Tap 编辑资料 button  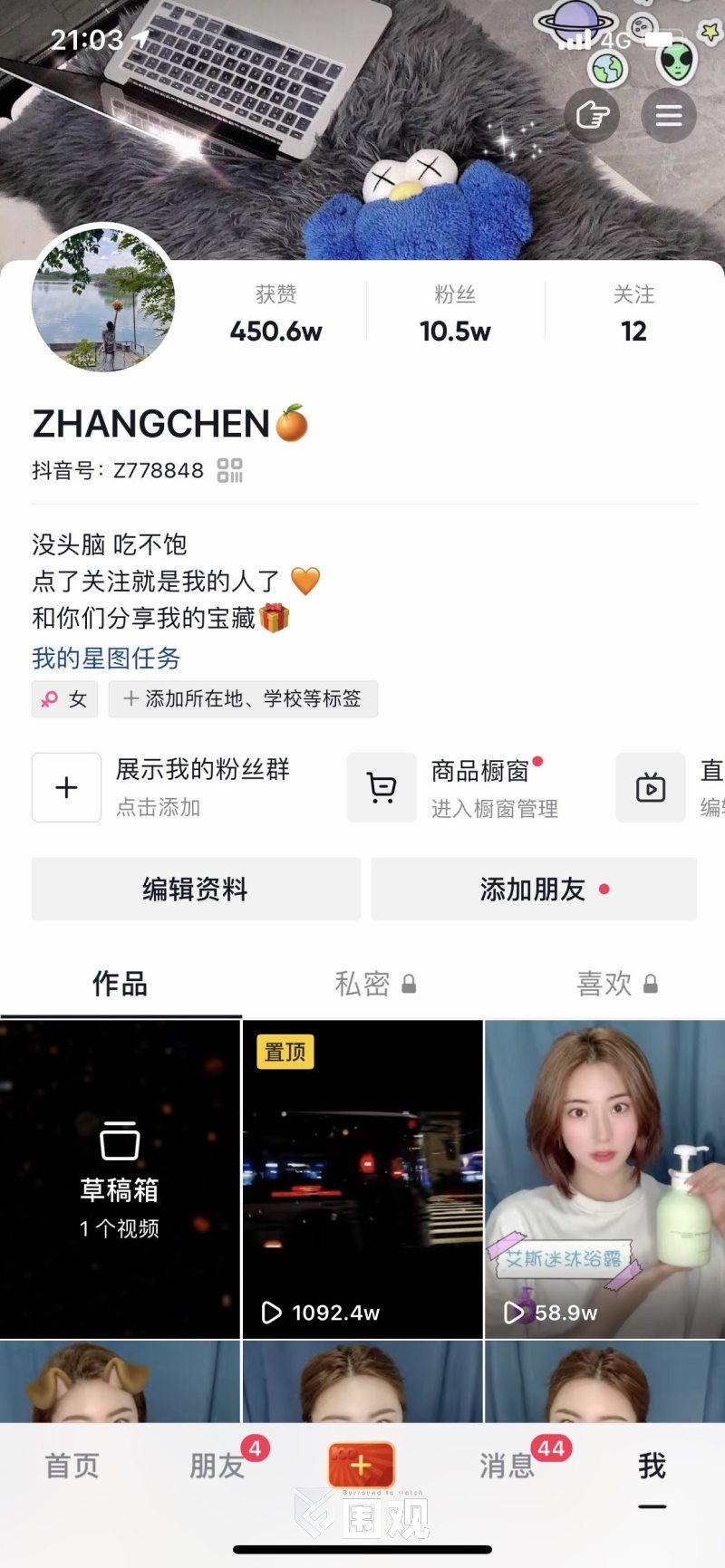(x=196, y=890)
